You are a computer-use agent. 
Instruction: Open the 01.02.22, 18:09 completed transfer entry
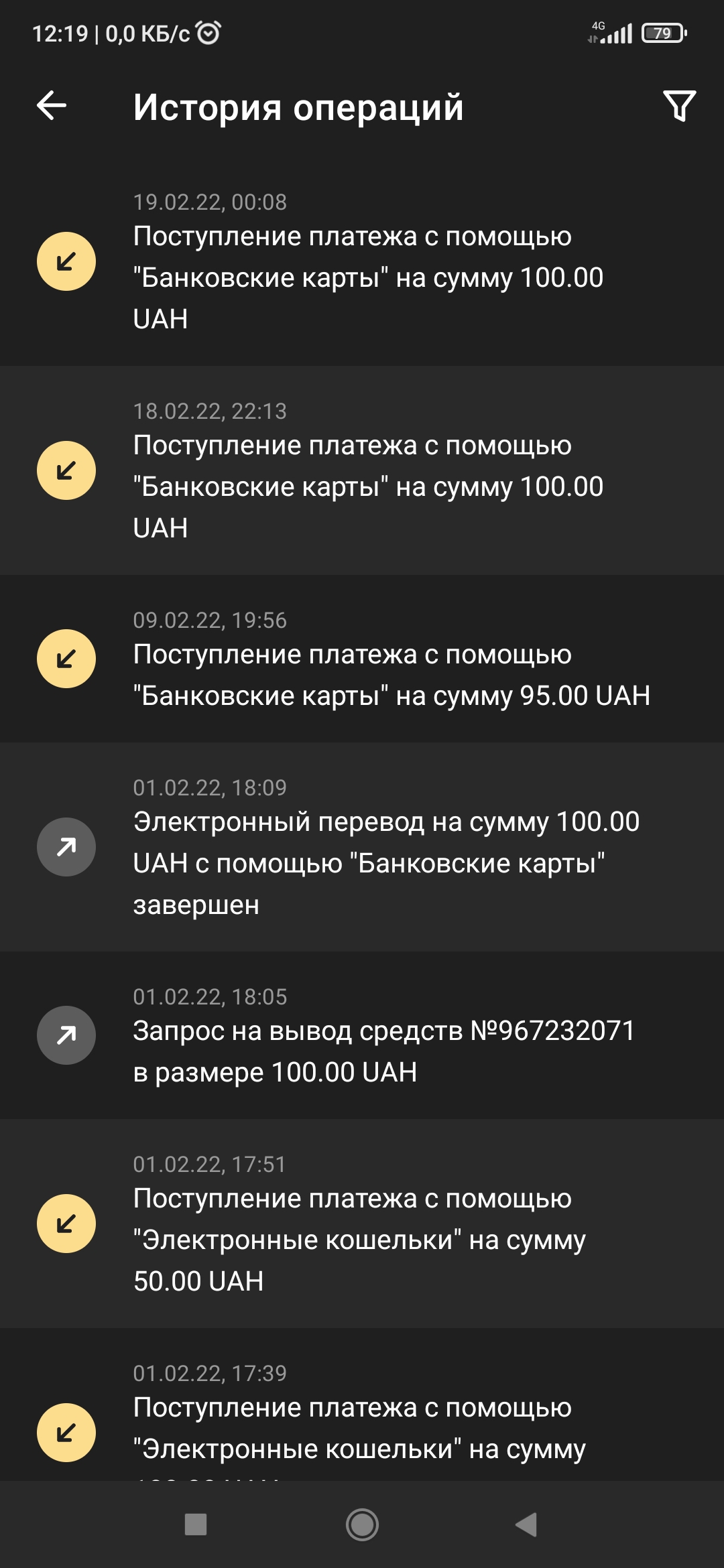[x=362, y=847]
